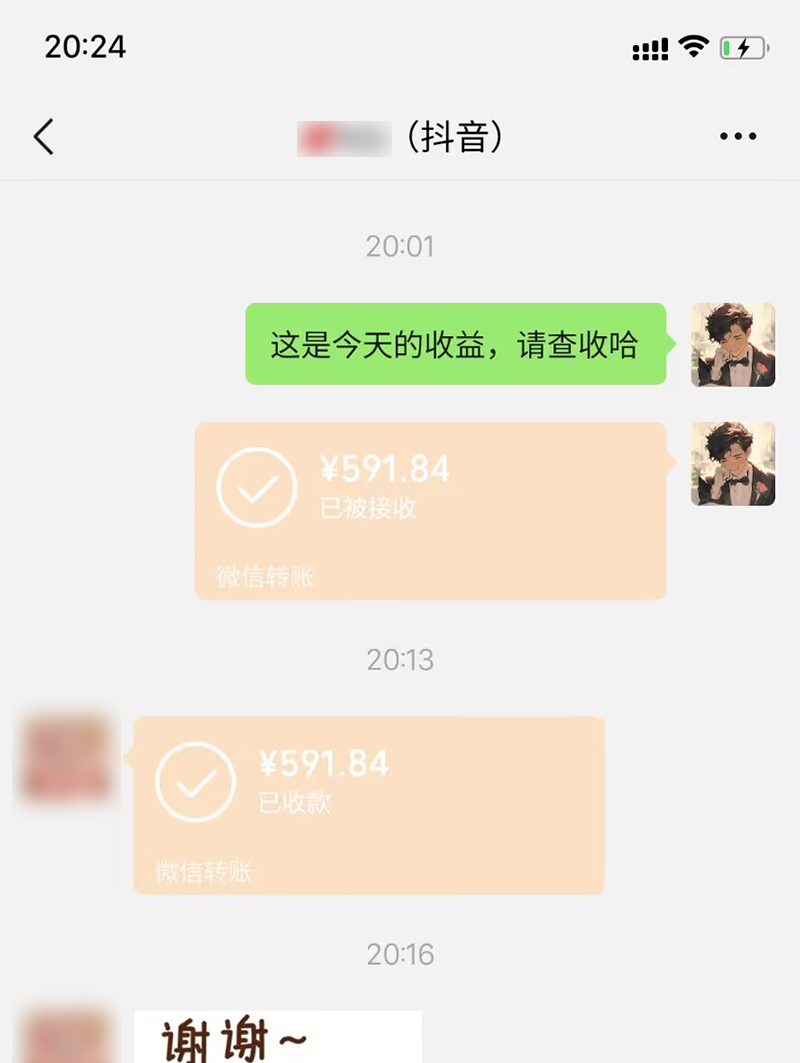
Task: Tap the battery charging indicator
Action: 745,46
